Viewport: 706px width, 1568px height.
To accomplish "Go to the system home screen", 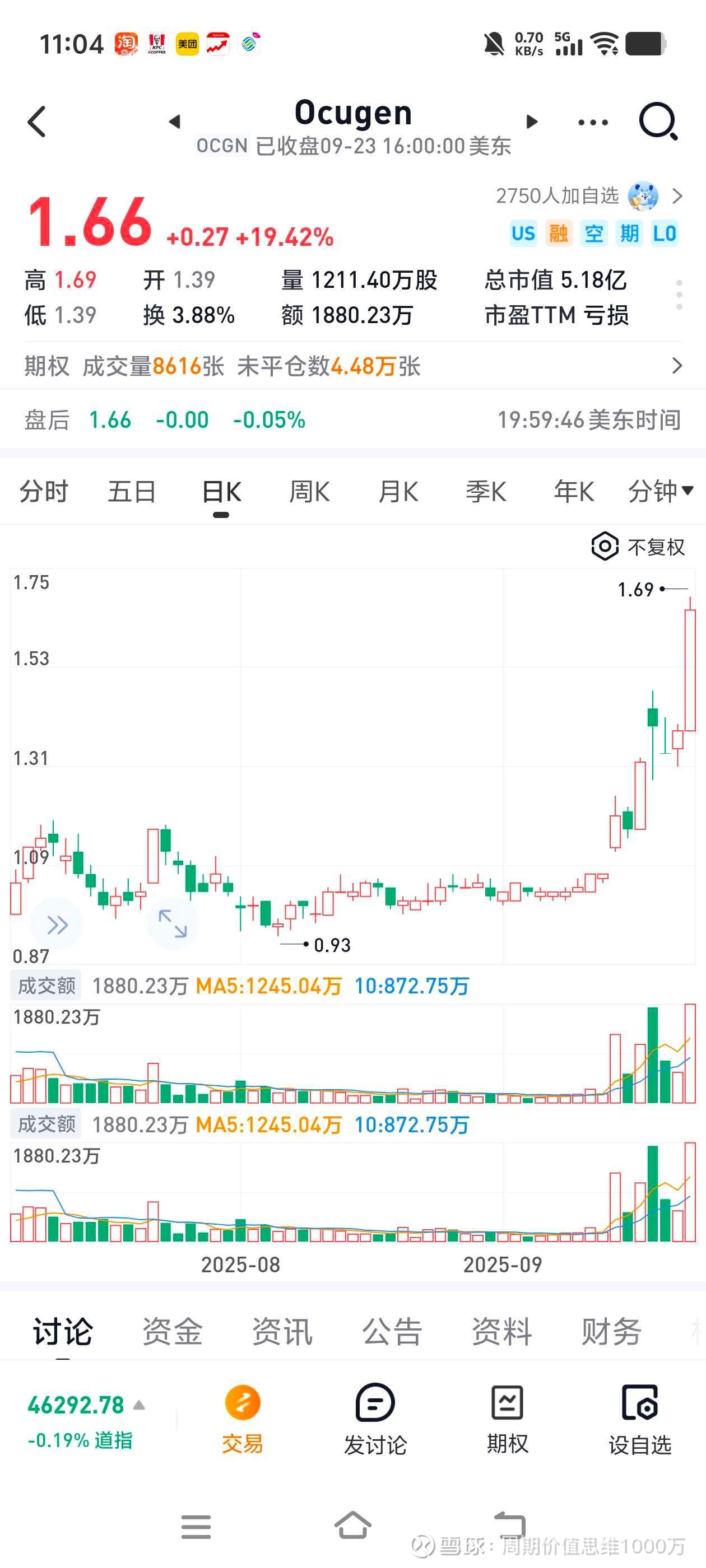I will coord(352,1525).
